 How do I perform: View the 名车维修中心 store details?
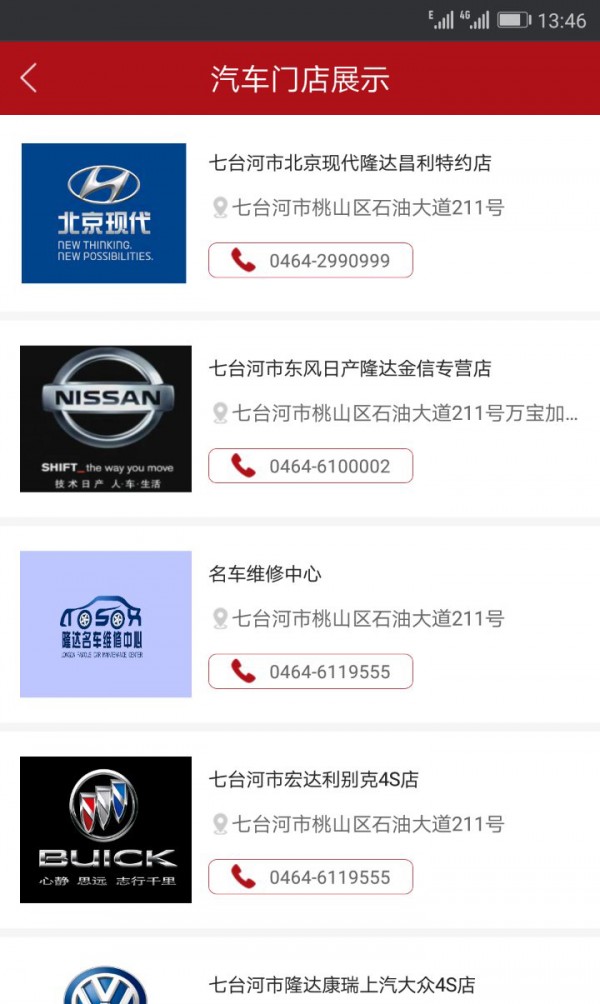pos(265,574)
